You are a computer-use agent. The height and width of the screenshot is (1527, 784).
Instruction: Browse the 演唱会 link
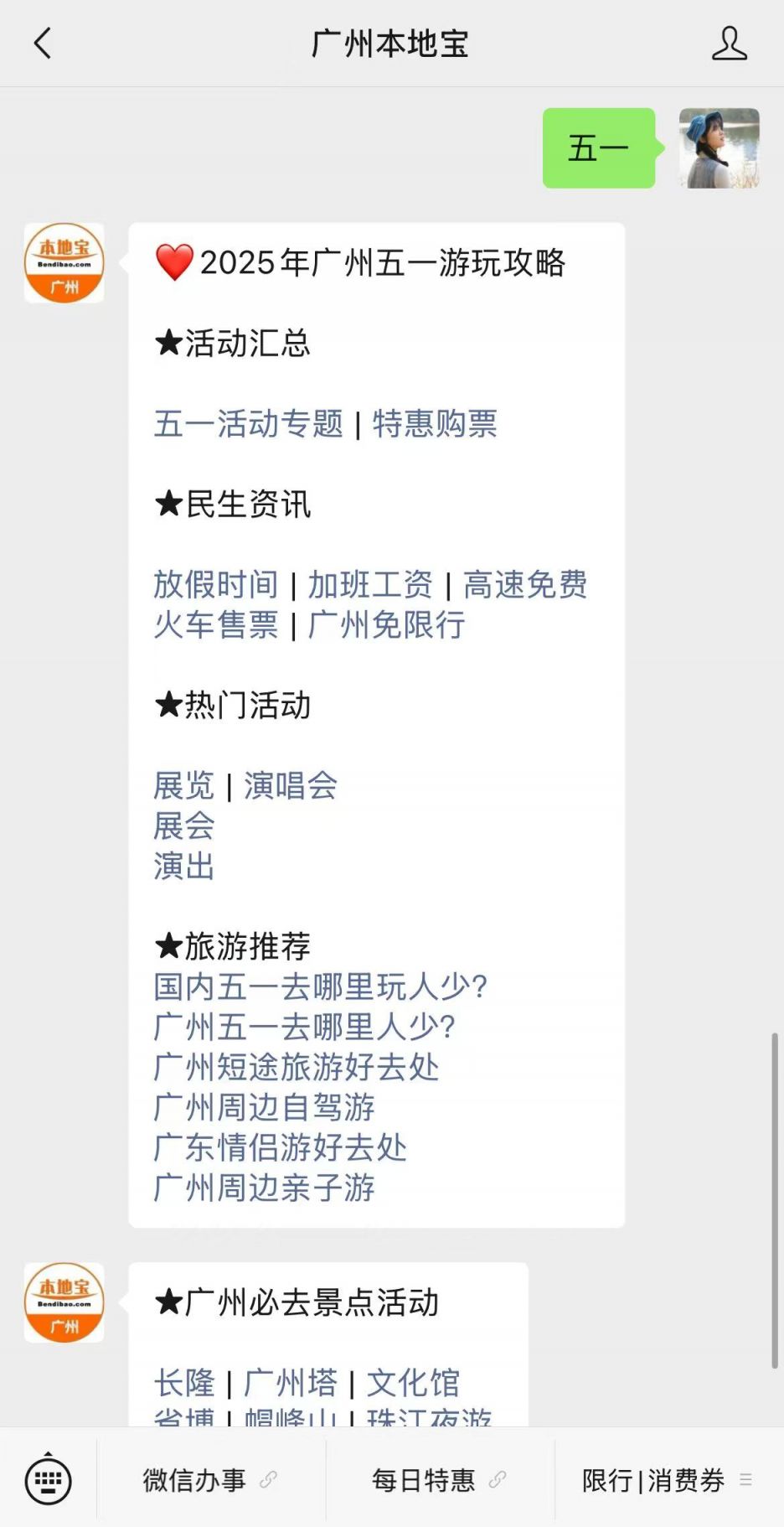(291, 786)
